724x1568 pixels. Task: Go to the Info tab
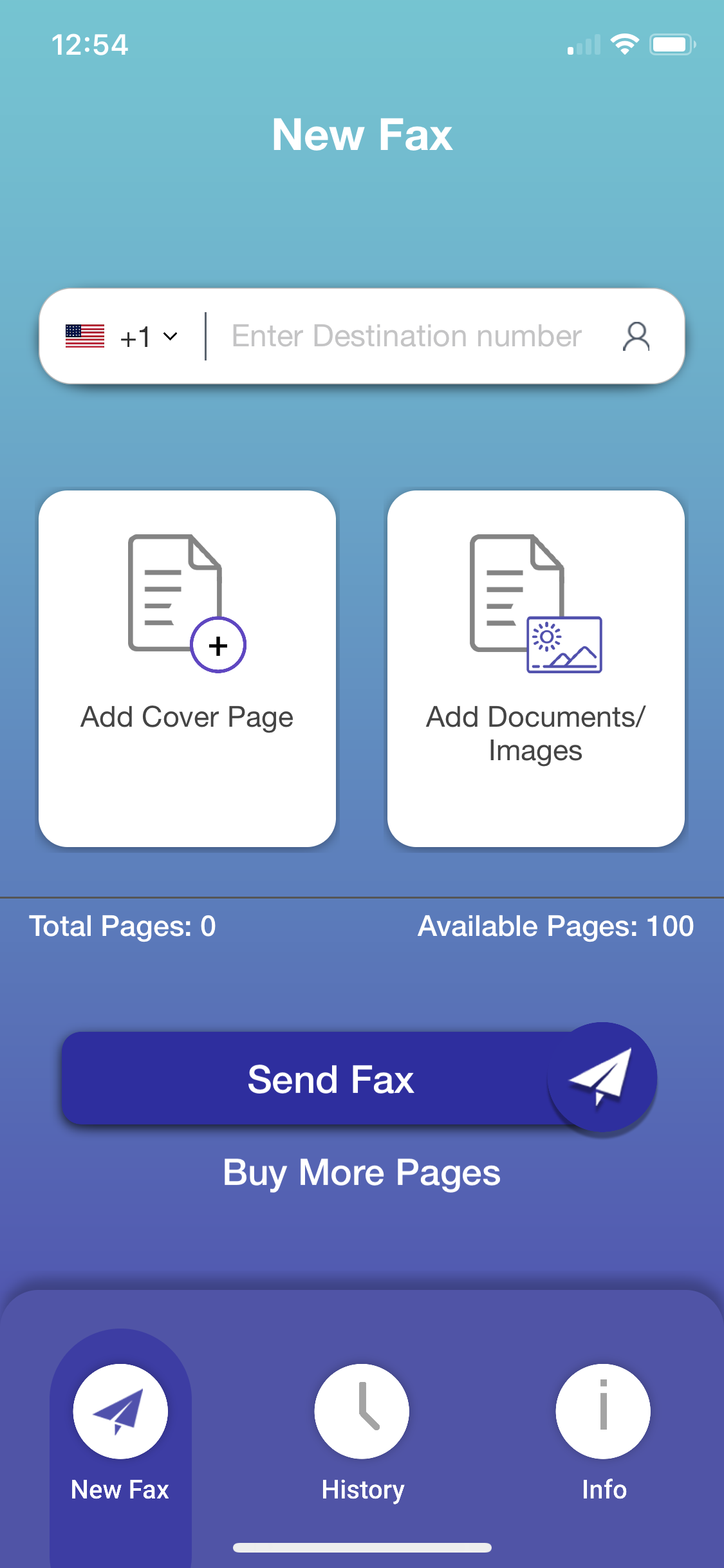point(603,1430)
